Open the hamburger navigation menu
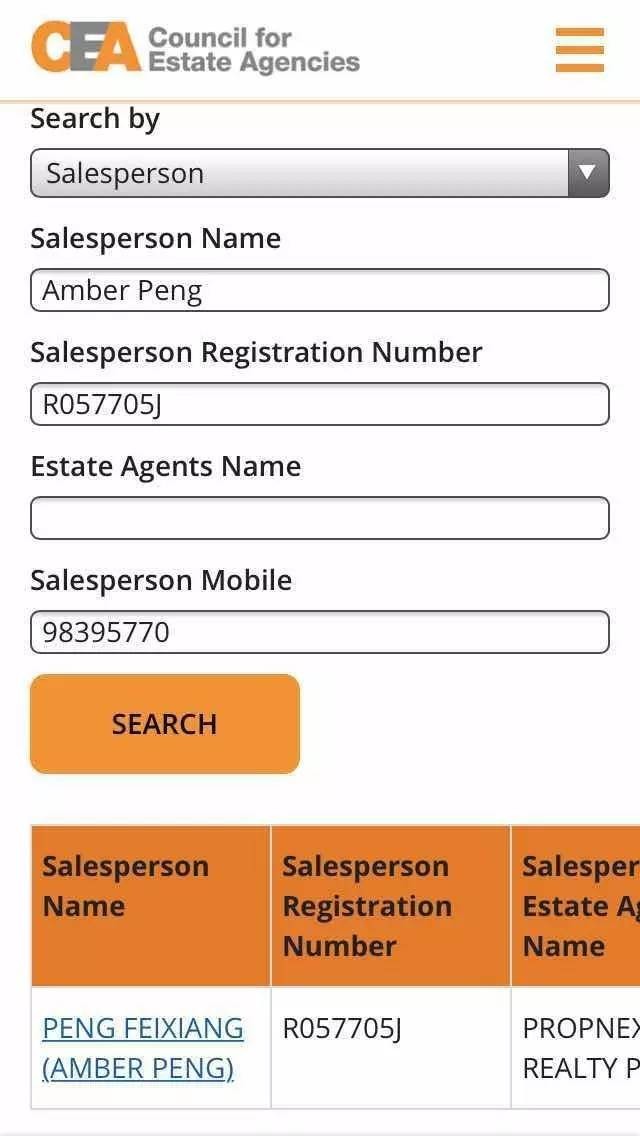This screenshot has height=1136, width=640. pyautogui.click(x=580, y=49)
